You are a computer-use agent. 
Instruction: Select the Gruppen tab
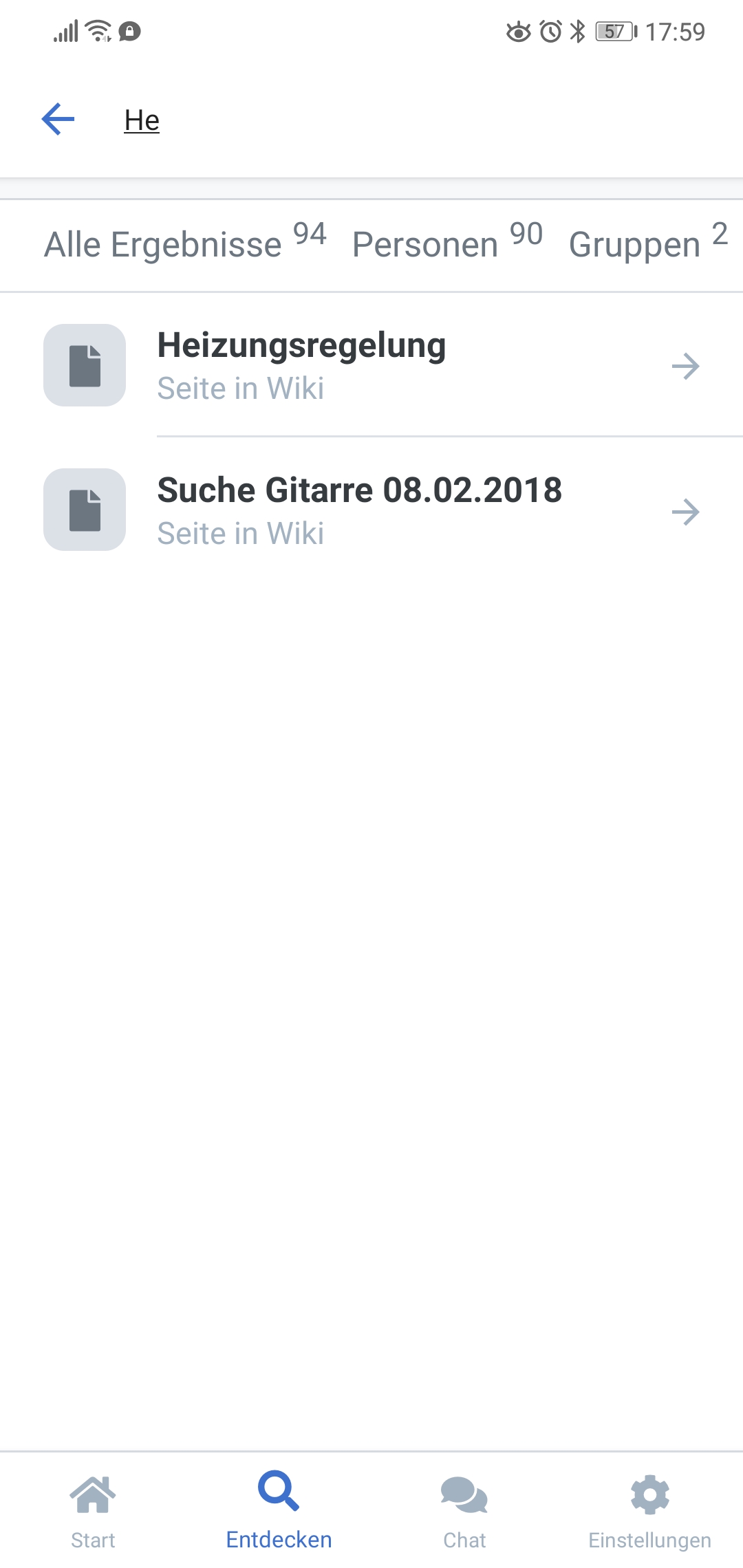click(648, 244)
